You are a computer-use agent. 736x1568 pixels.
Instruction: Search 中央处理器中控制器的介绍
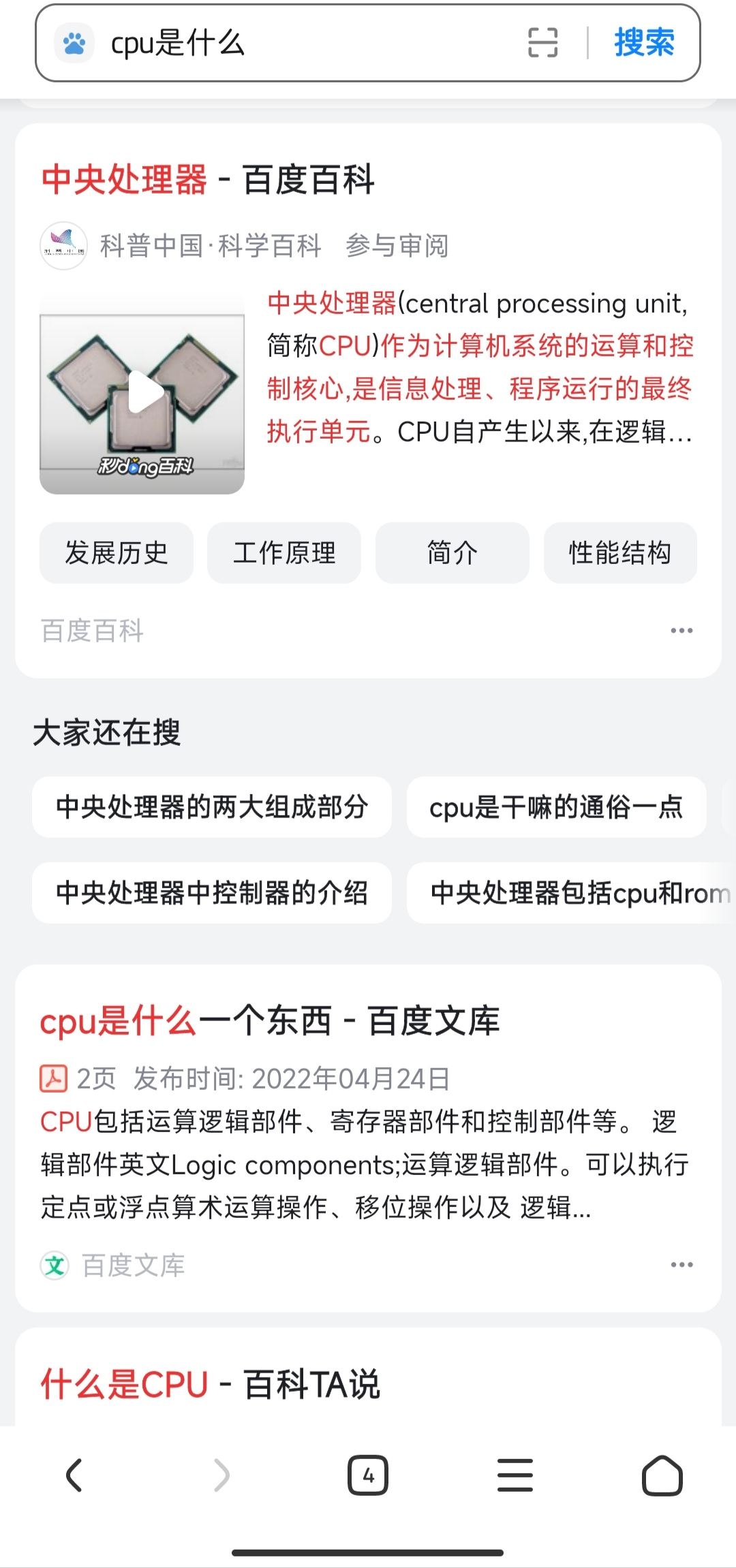click(x=212, y=893)
